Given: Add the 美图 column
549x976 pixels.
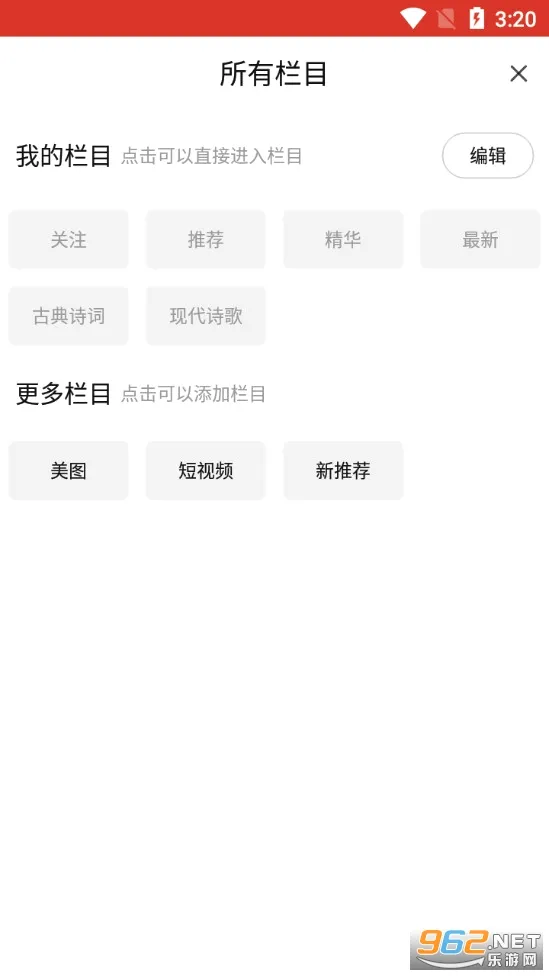Looking at the screenshot, I should pos(68,471).
